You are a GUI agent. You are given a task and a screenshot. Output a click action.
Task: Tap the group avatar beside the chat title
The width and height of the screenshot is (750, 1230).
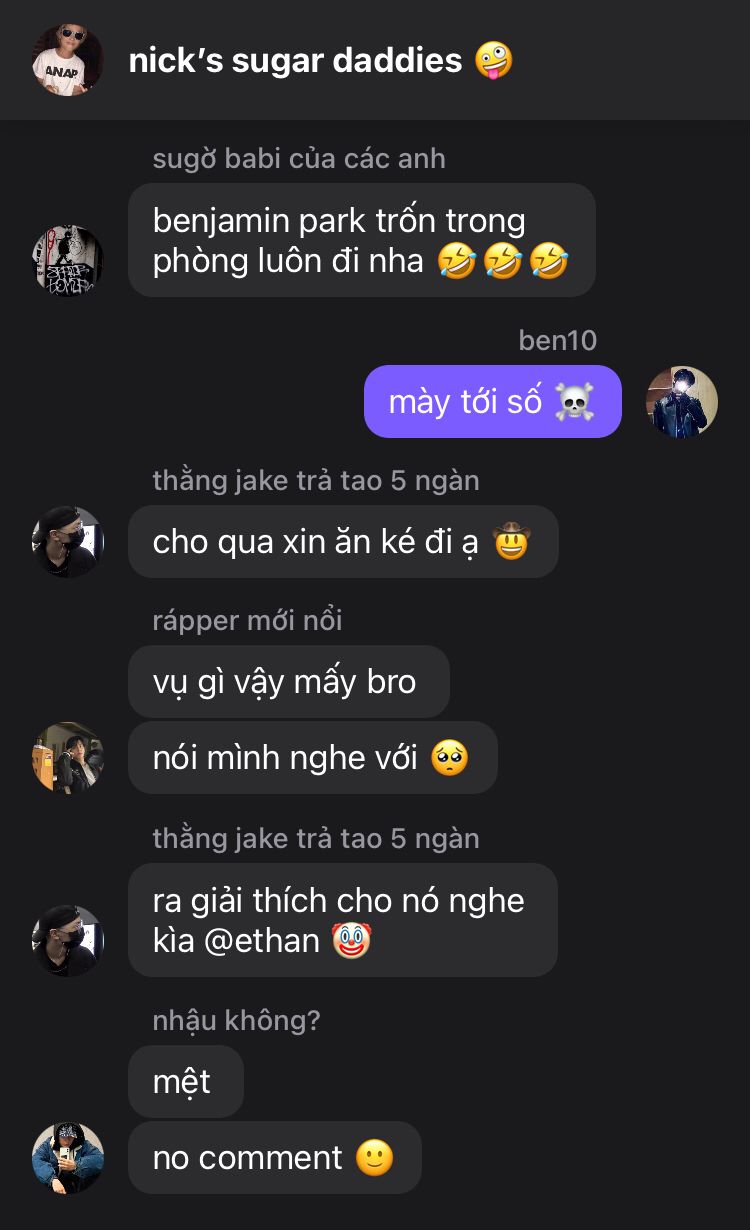point(68,61)
